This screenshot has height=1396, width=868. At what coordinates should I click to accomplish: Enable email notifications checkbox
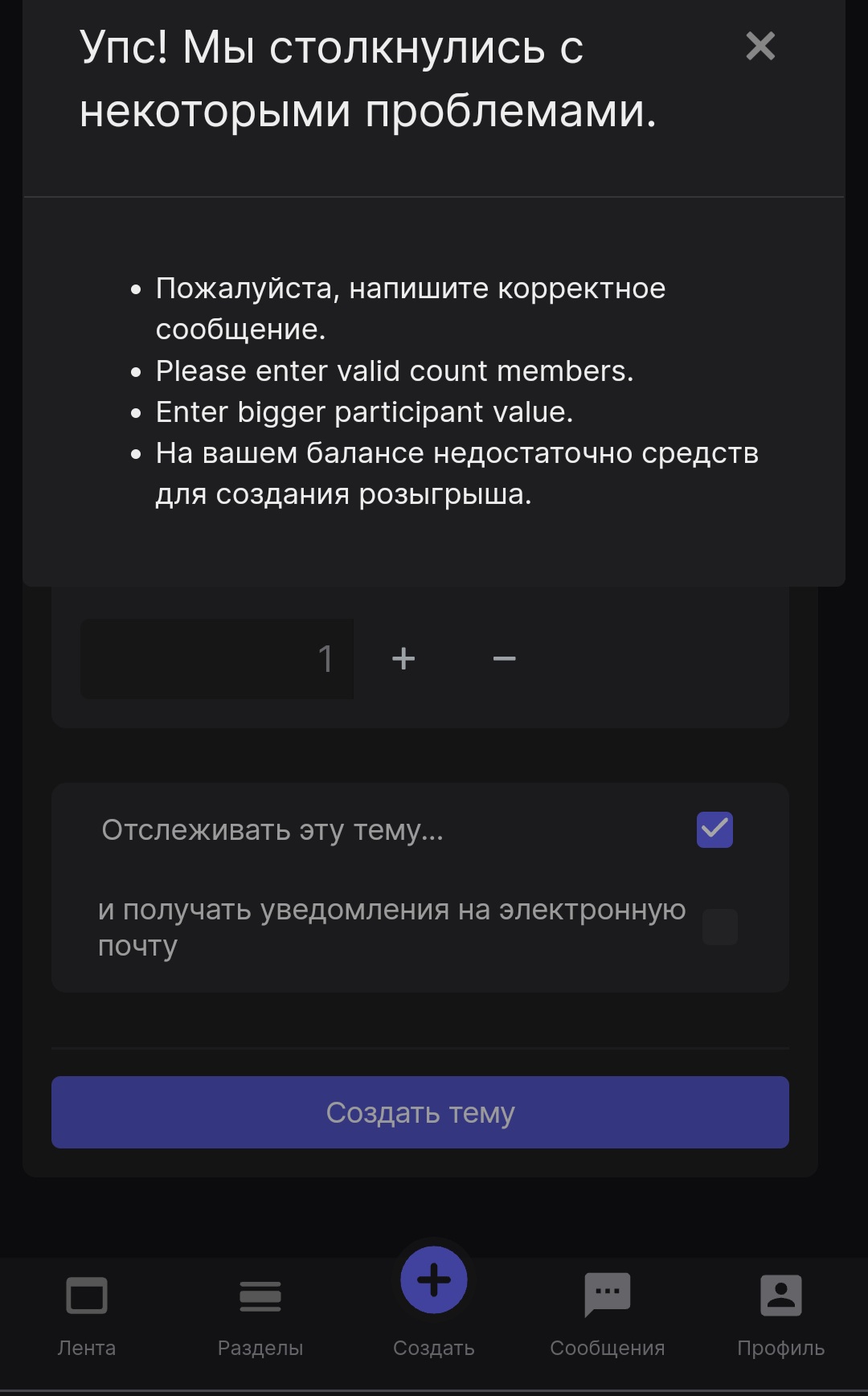pos(719,927)
